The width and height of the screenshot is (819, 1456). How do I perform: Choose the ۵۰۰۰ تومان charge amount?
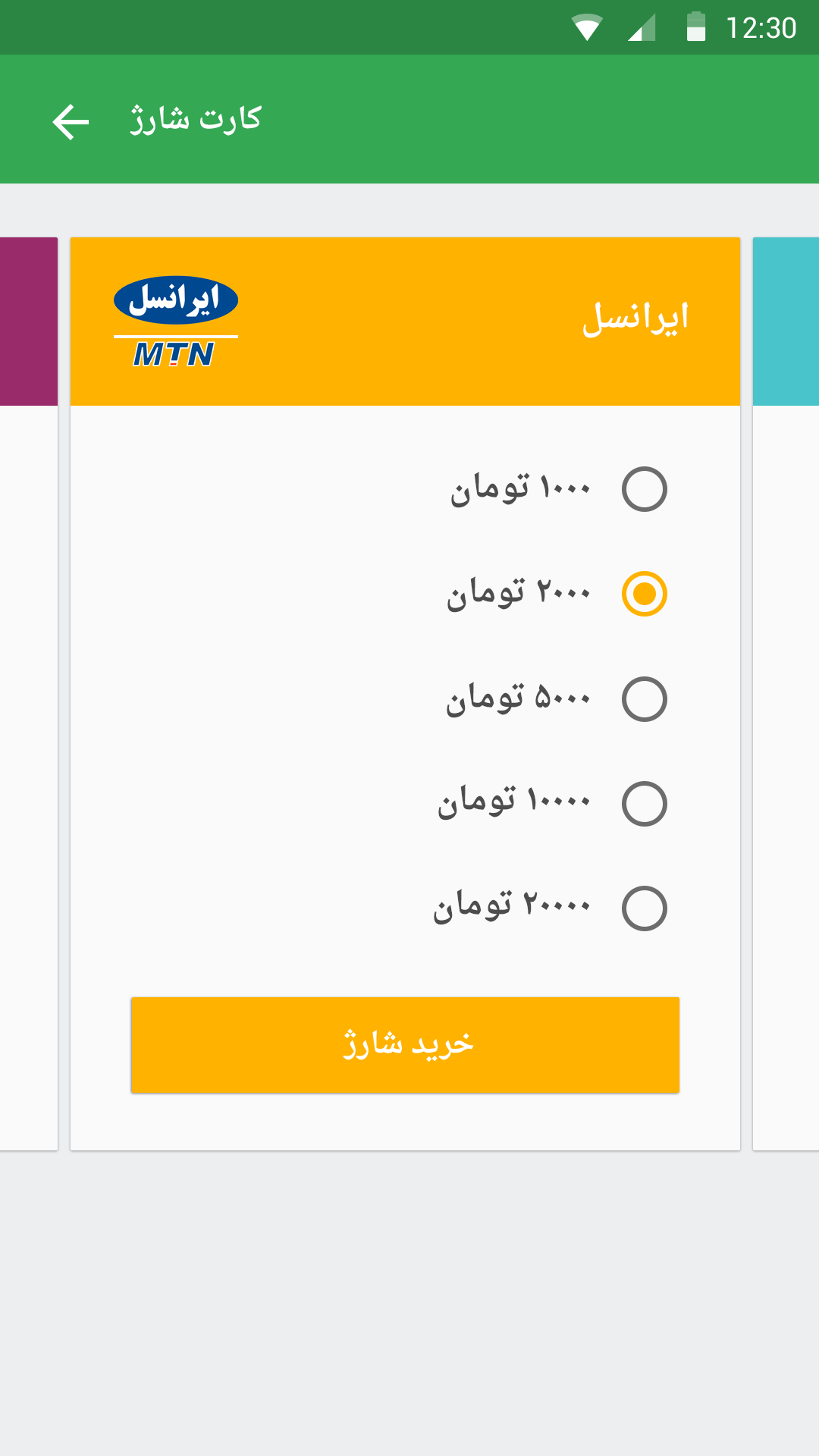pos(644,699)
